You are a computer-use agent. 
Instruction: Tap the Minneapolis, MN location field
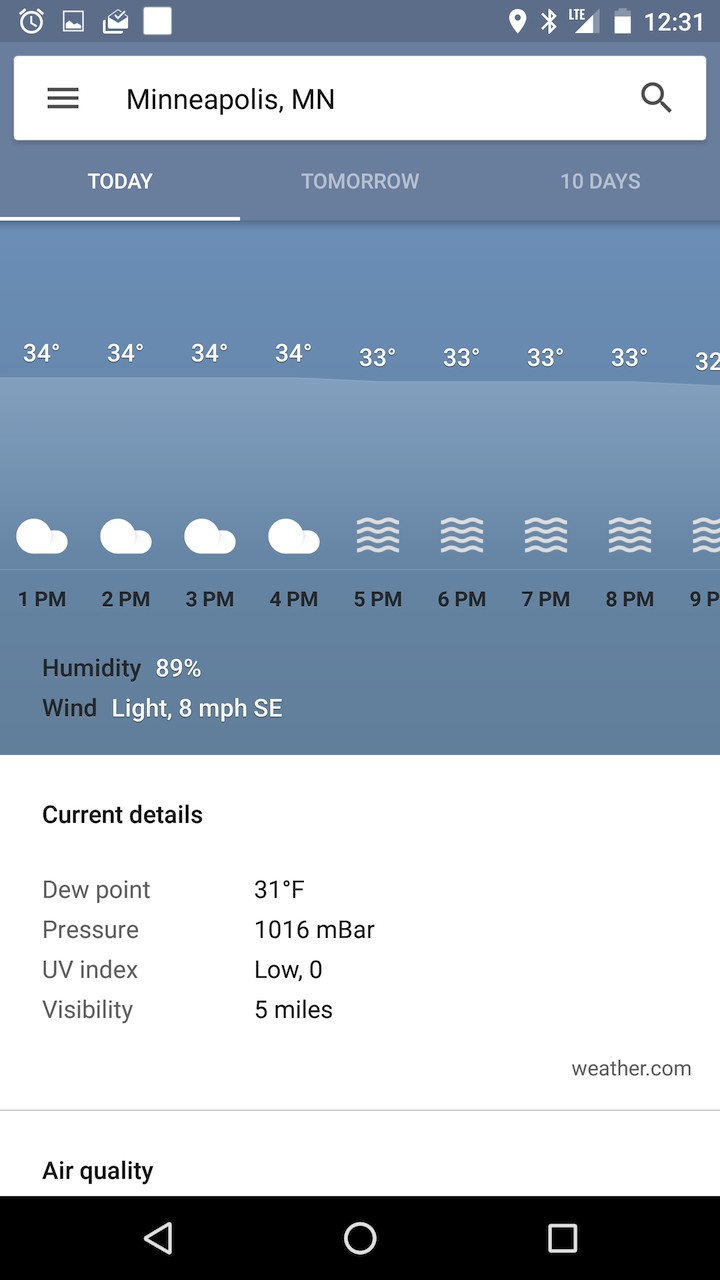[230, 99]
